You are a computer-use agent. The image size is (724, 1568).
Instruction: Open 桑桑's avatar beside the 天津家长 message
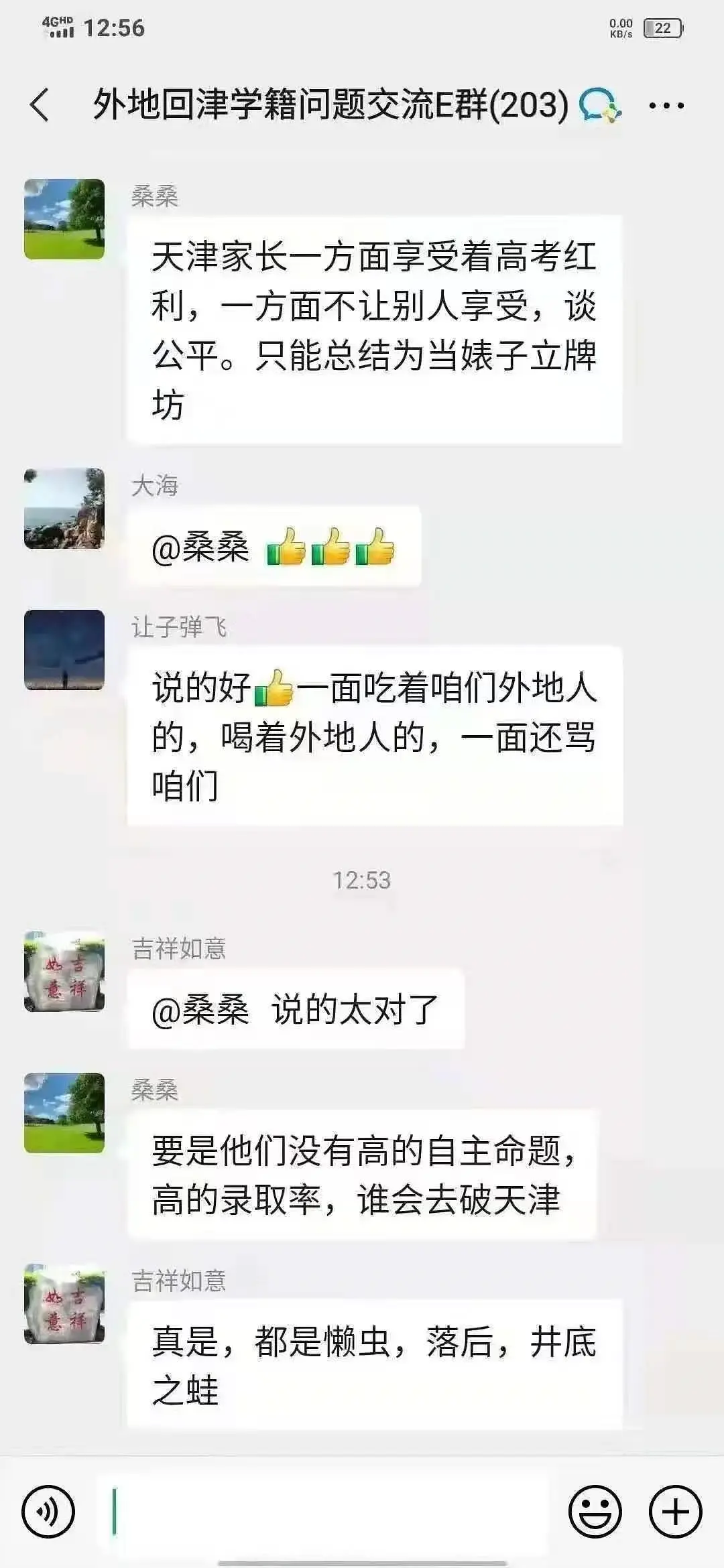(x=64, y=219)
